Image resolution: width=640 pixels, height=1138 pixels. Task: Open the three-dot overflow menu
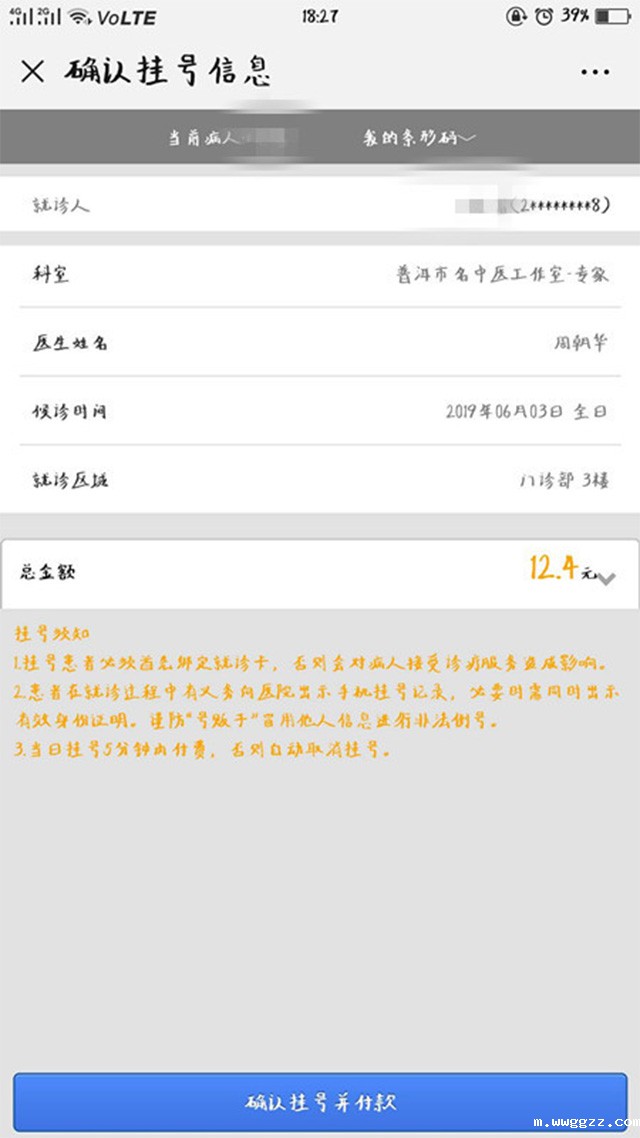click(x=594, y=72)
